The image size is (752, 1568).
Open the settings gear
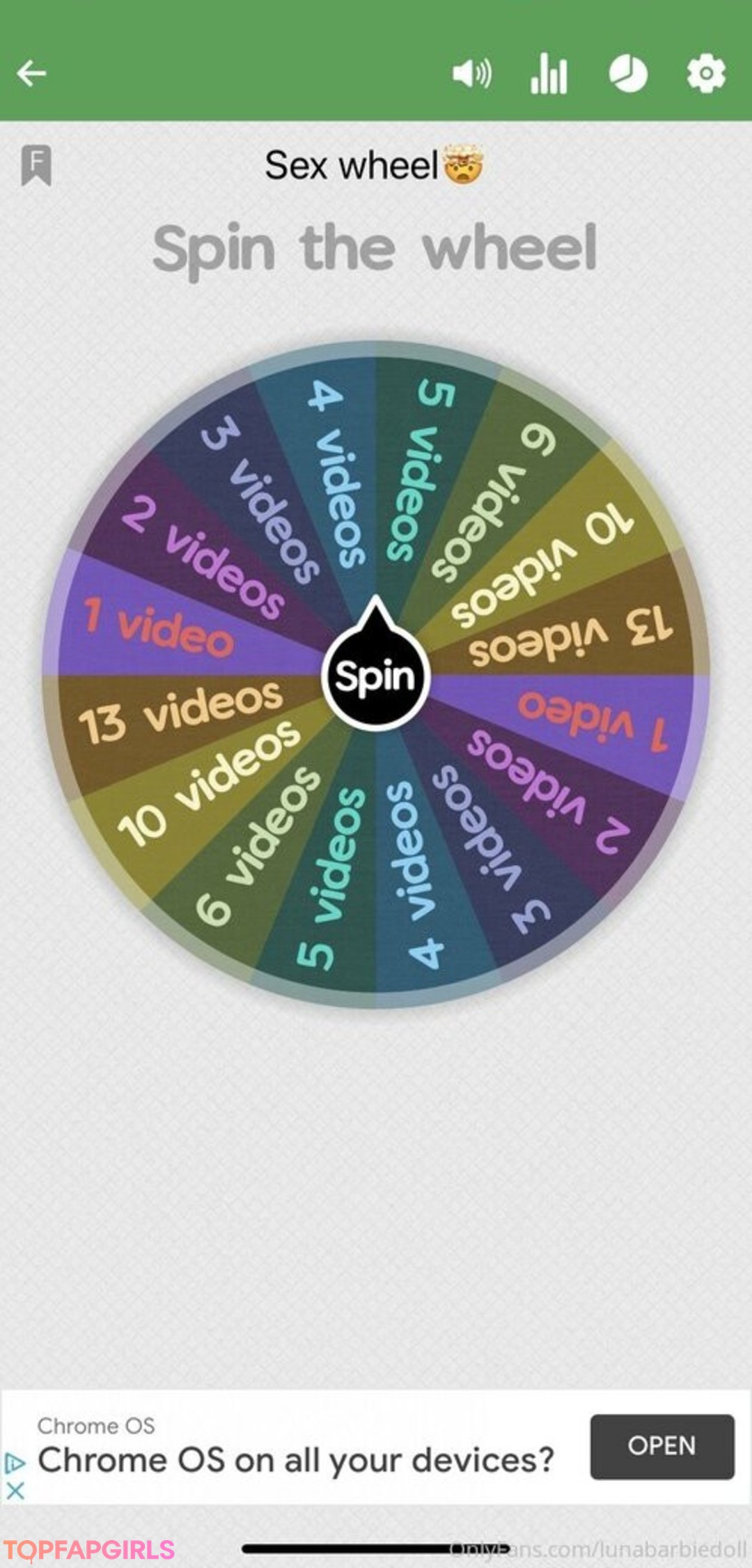coord(706,73)
